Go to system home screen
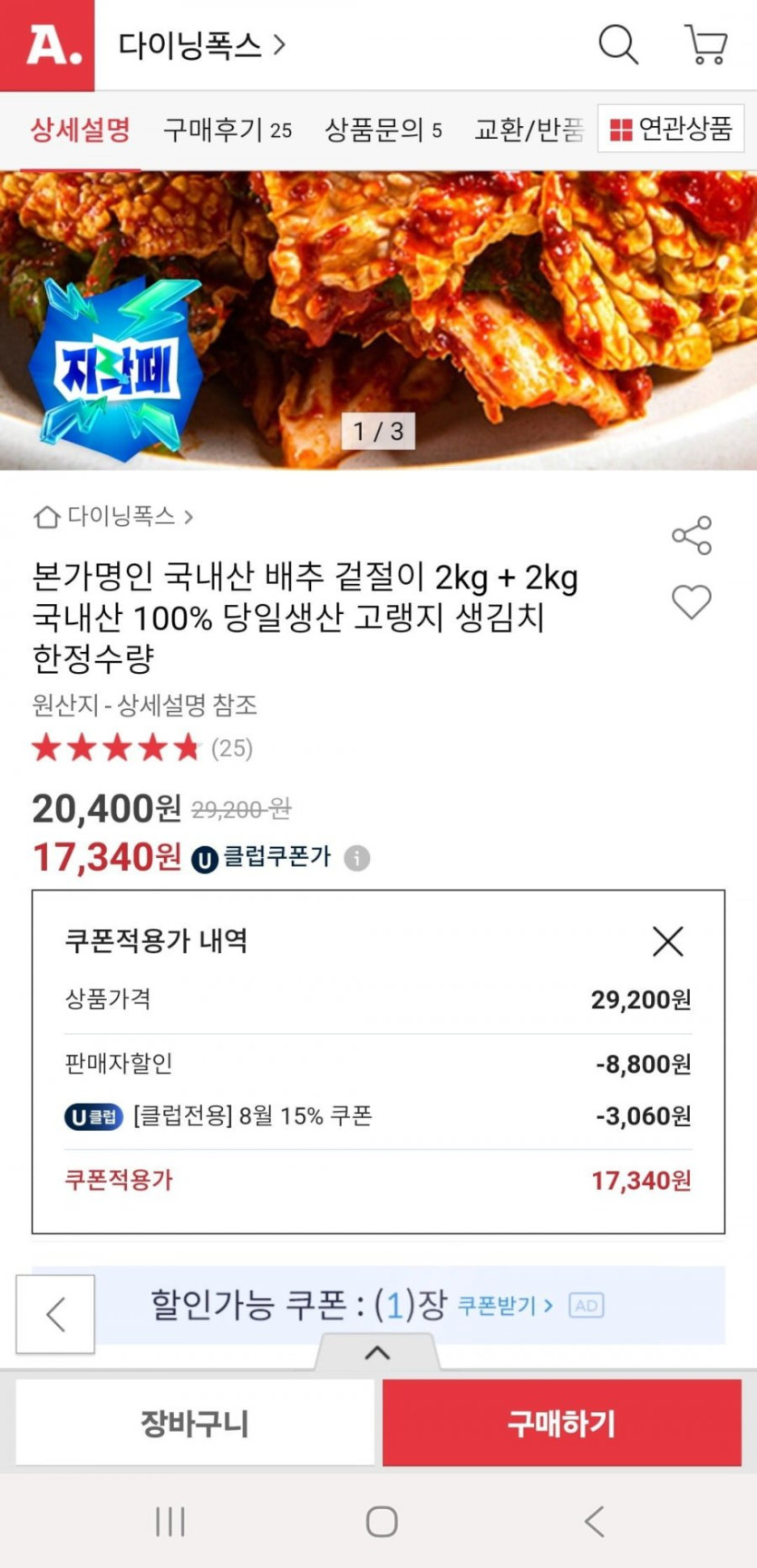 [x=382, y=1521]
